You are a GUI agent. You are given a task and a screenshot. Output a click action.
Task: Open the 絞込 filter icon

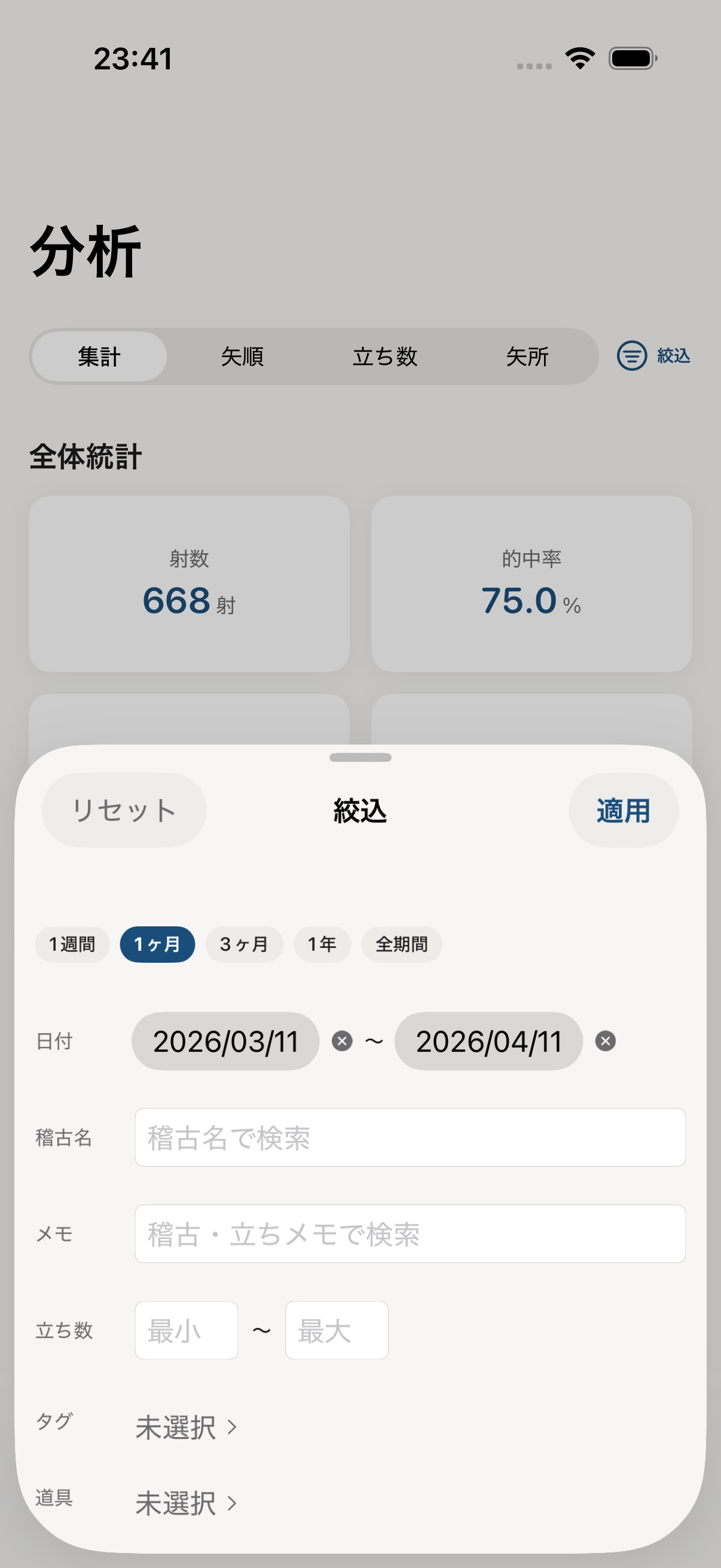(x=631, y=356)
